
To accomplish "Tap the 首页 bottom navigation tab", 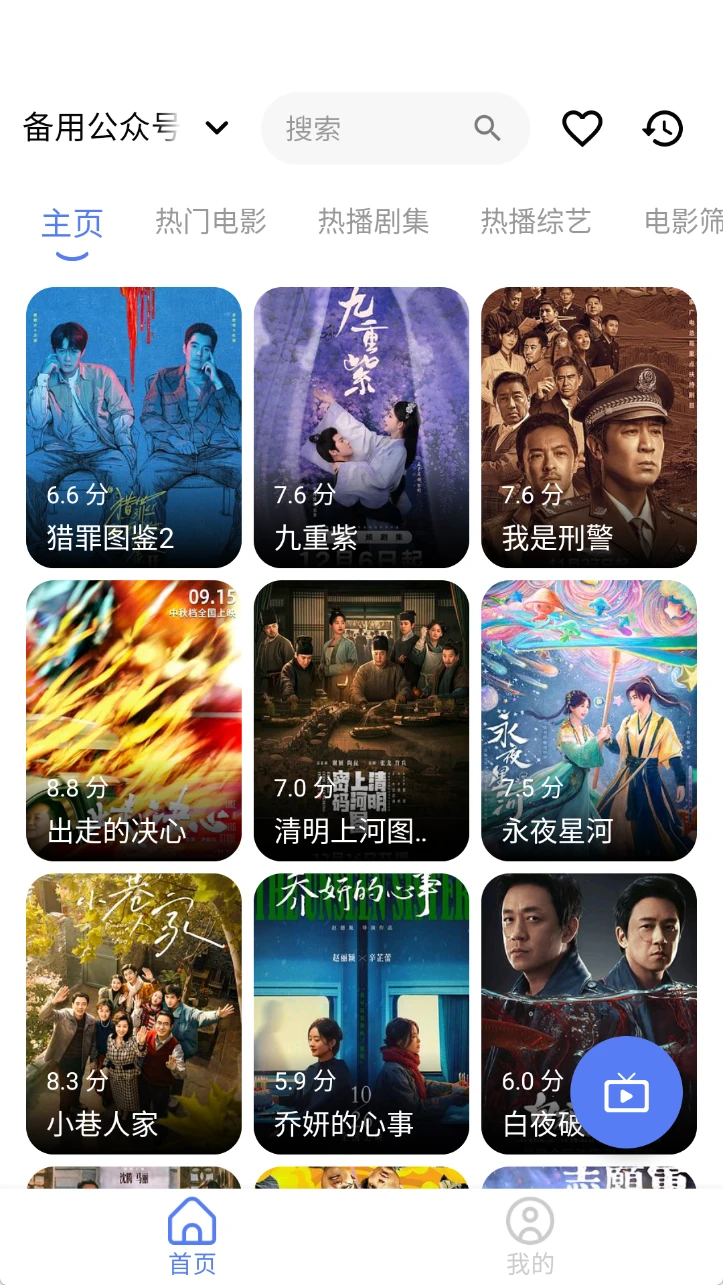I will coord(192,1236).
